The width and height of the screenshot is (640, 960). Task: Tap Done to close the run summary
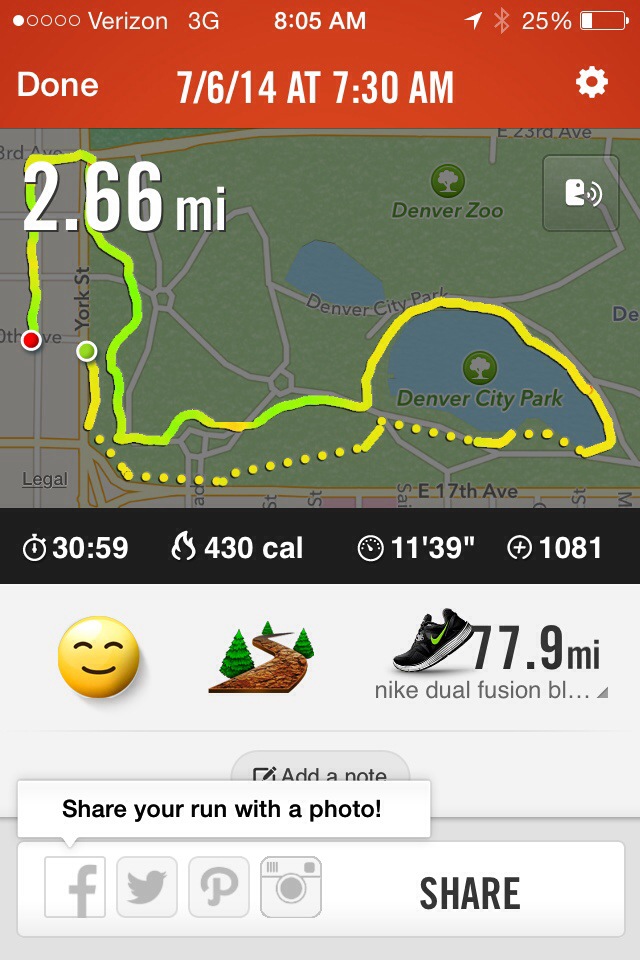pyautogui.click(x=57, y=86)
